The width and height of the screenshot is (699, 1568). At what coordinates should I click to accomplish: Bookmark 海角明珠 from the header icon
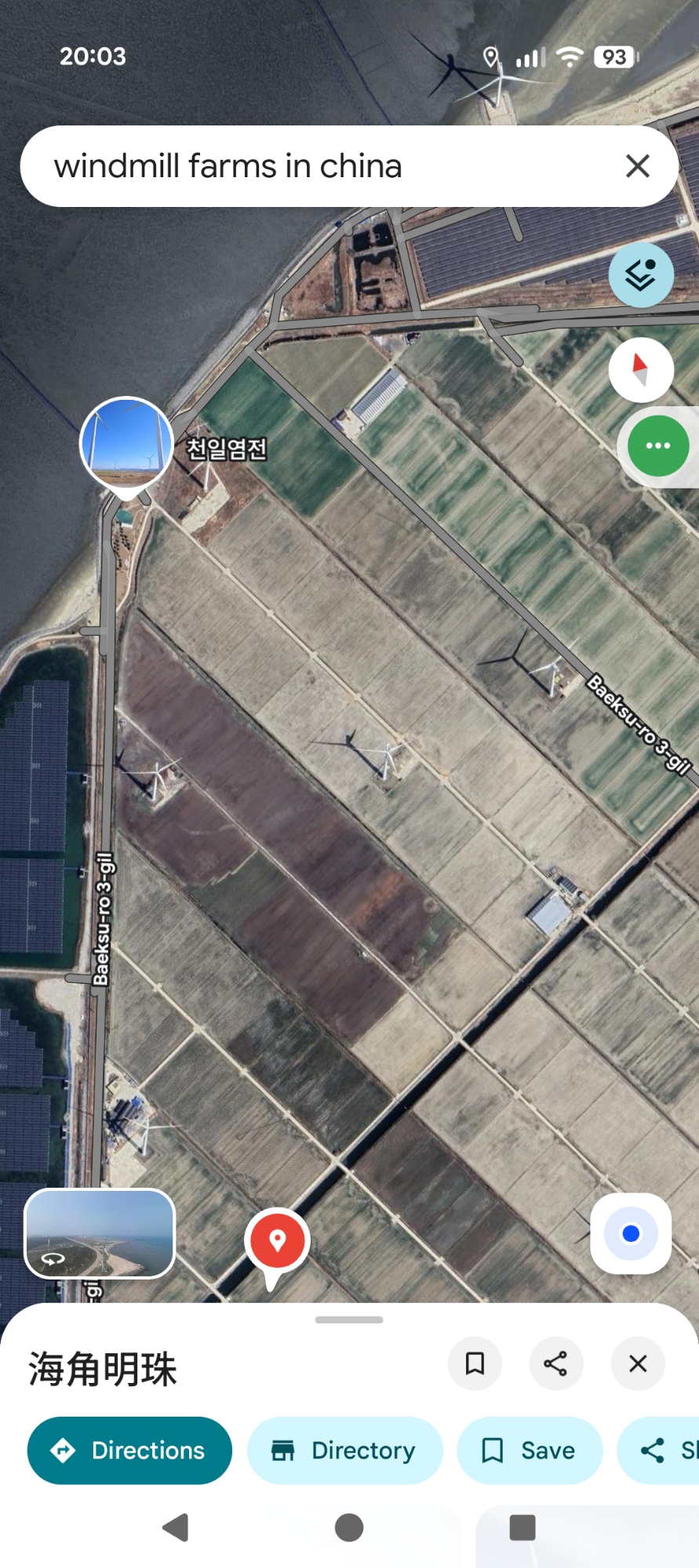point(475,1363)
